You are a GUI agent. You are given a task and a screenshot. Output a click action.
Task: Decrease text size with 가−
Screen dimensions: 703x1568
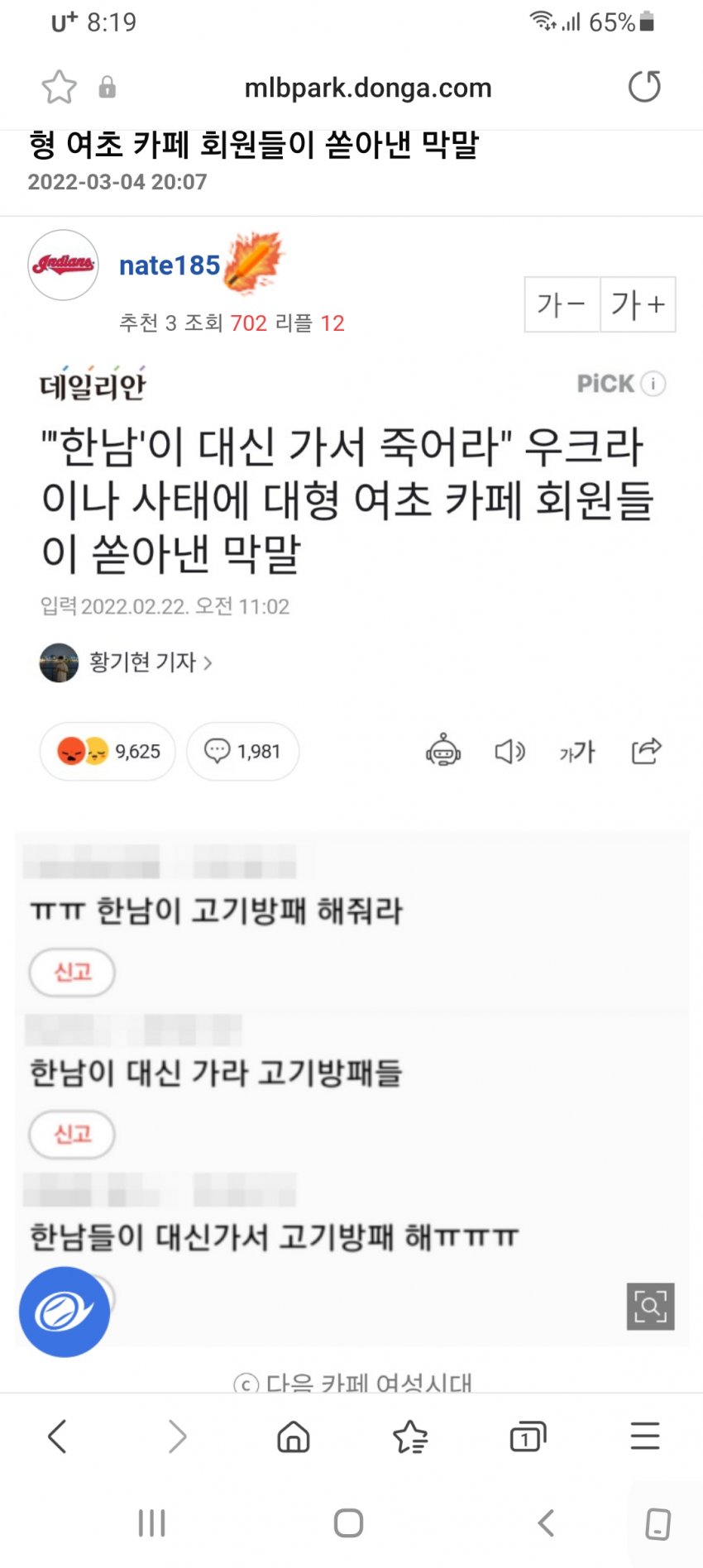click(x=562, y=304)
